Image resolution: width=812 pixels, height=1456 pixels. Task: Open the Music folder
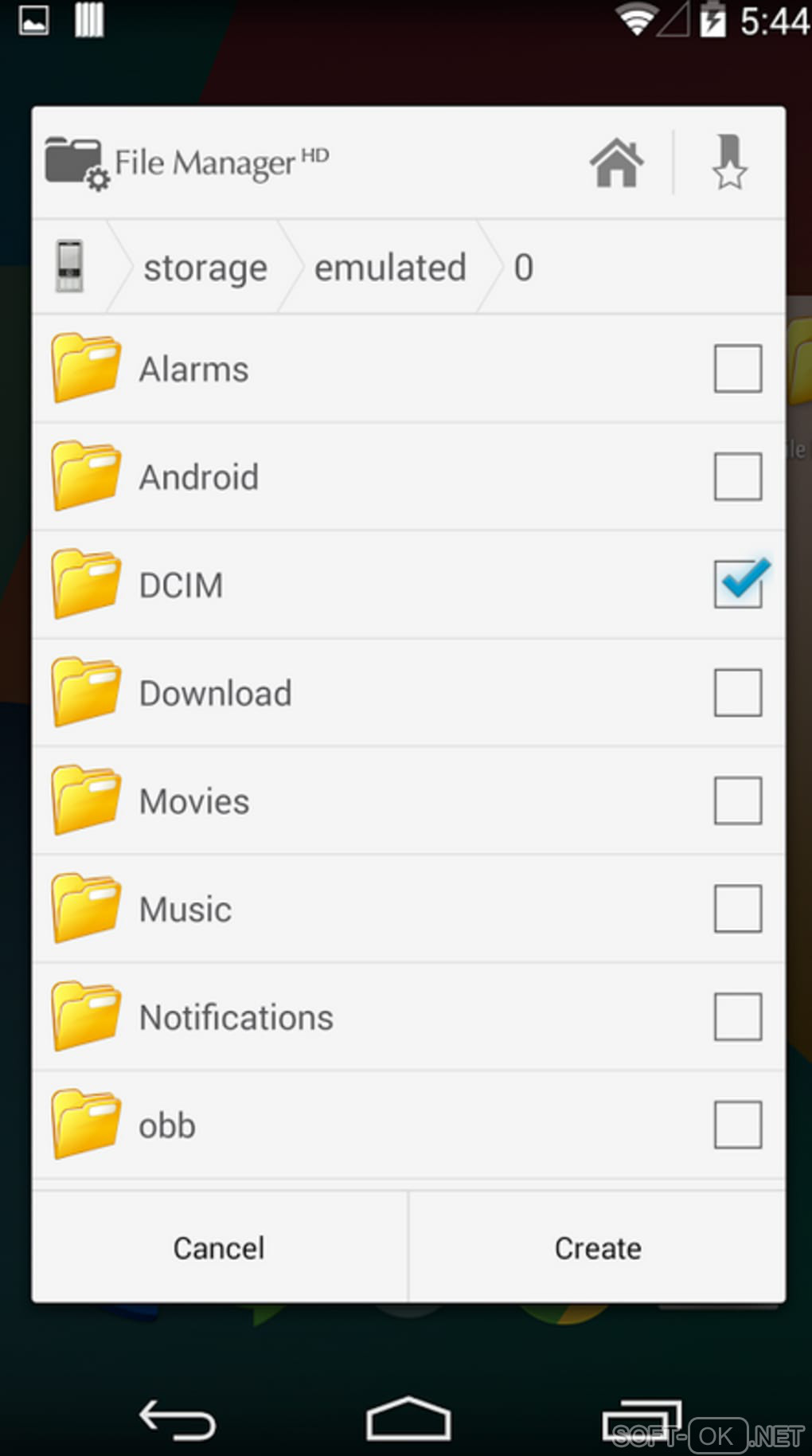coord(185,909)
